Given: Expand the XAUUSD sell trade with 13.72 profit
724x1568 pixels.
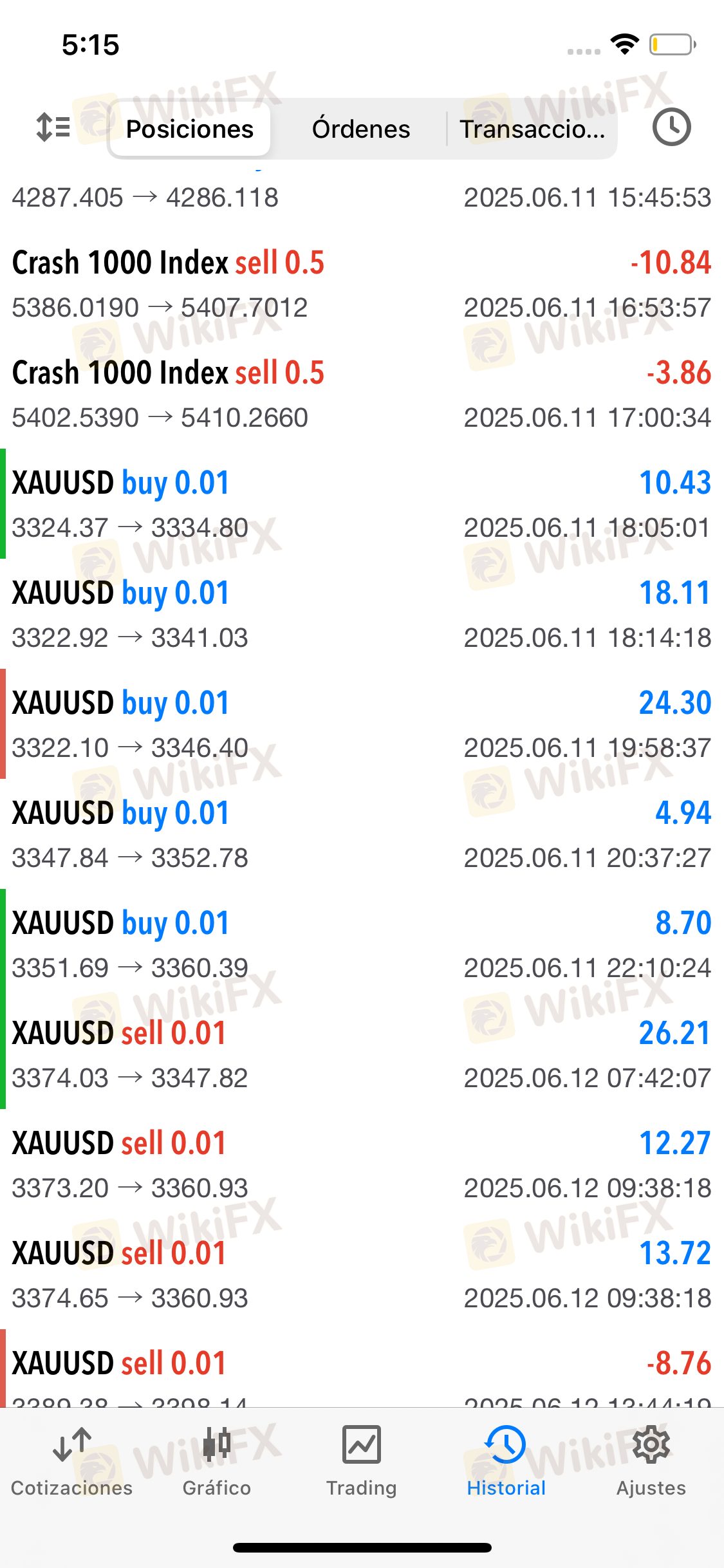Looking at the screenshot, I should [362, 1274].
